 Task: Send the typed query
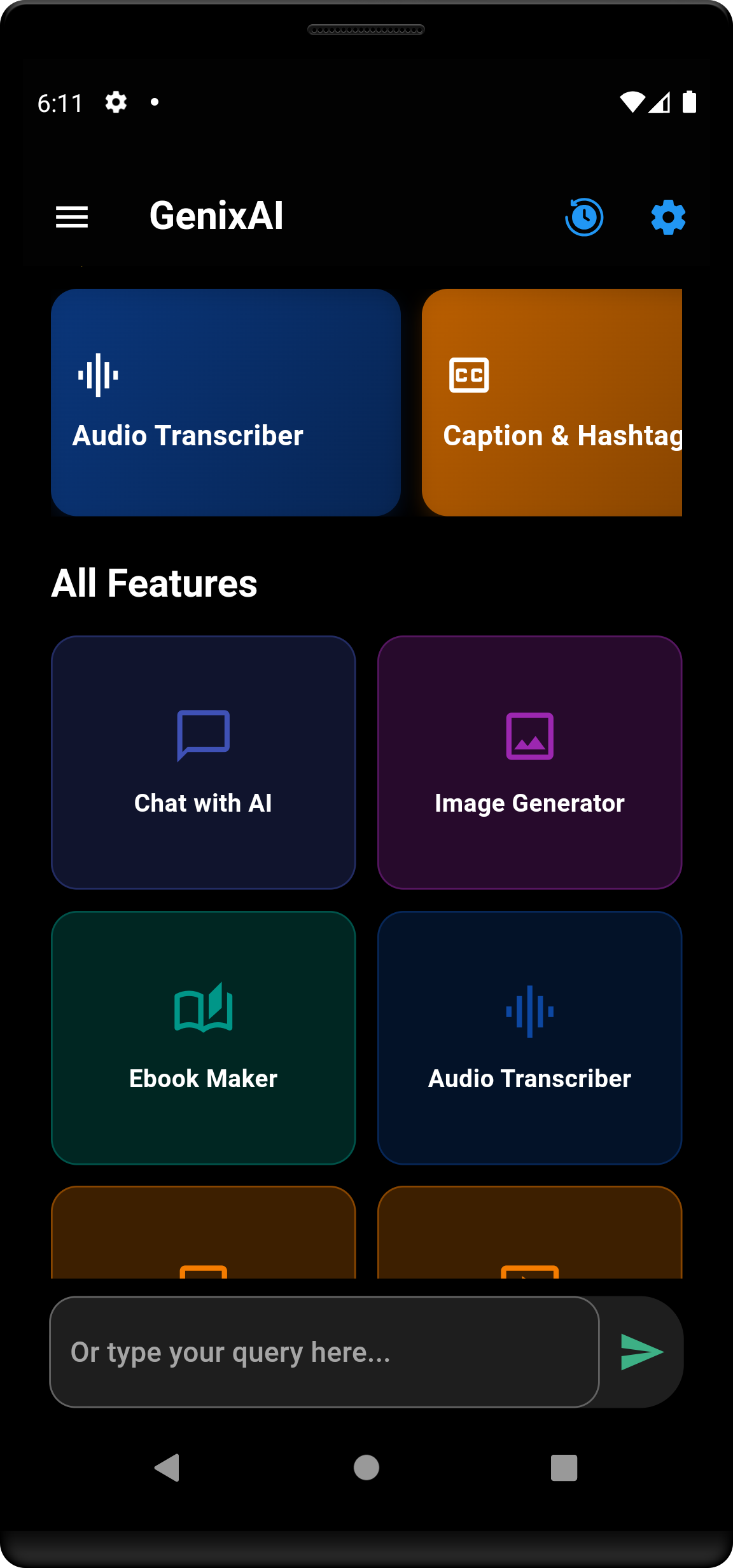pyautogui.click(x=641, y=1352)
